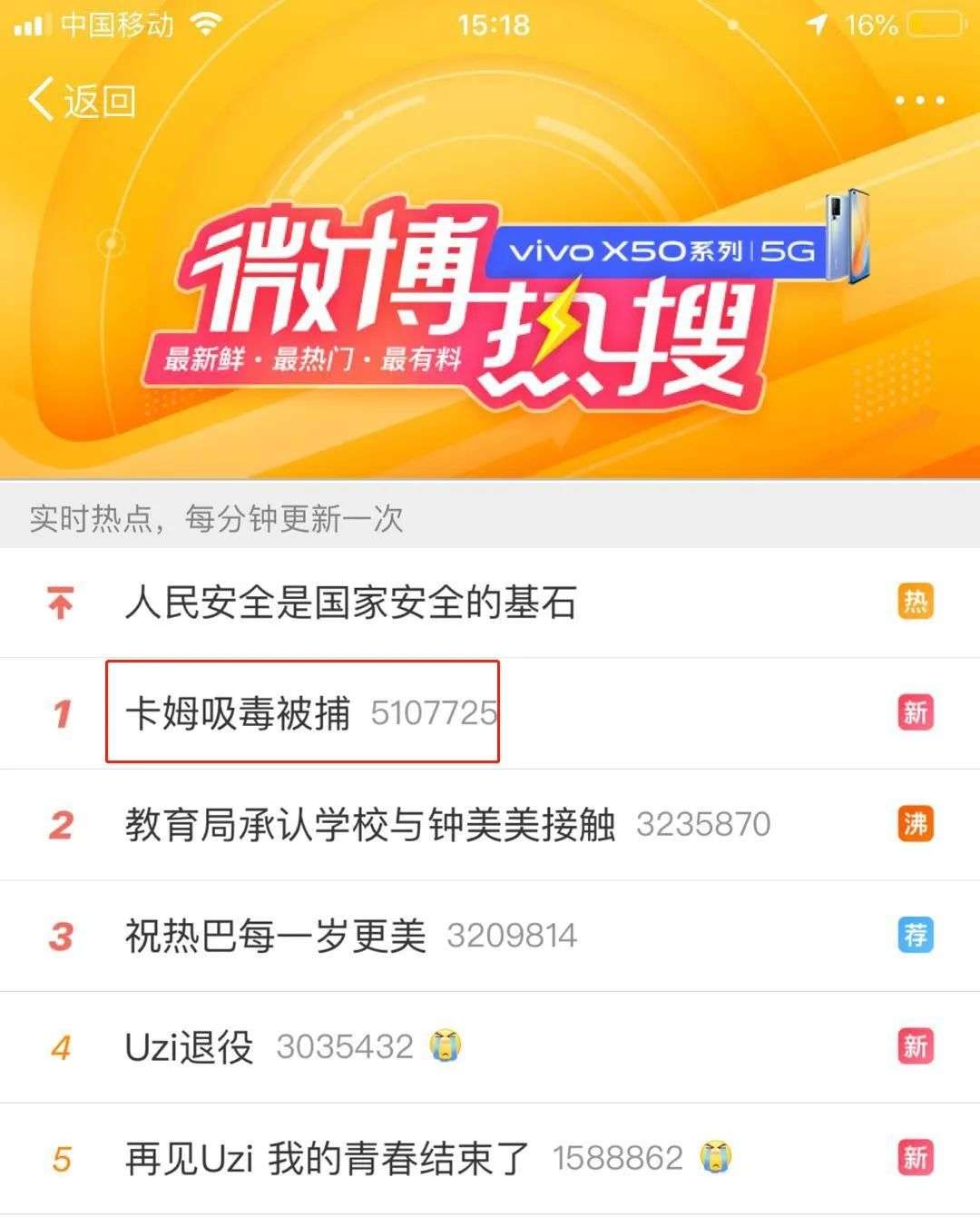Open the vivo X50 series 5G banner
Screen dimensions: 980x1217
tap(662, 250)
